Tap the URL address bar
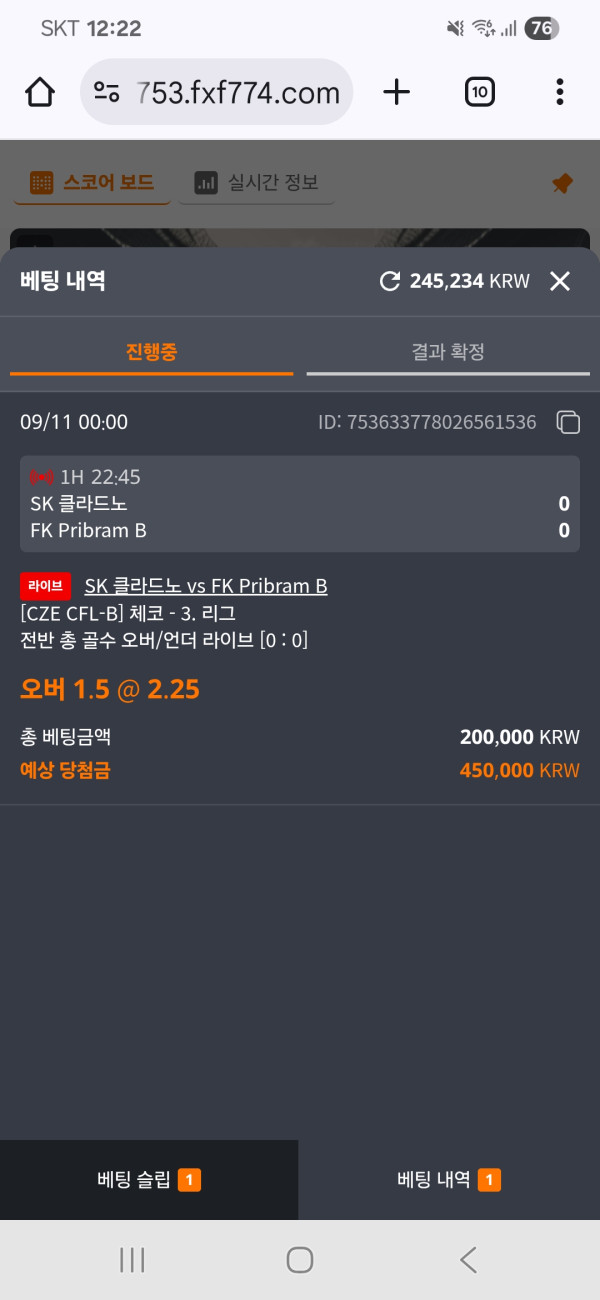600x1300 pixels. (x=236, y=93)
